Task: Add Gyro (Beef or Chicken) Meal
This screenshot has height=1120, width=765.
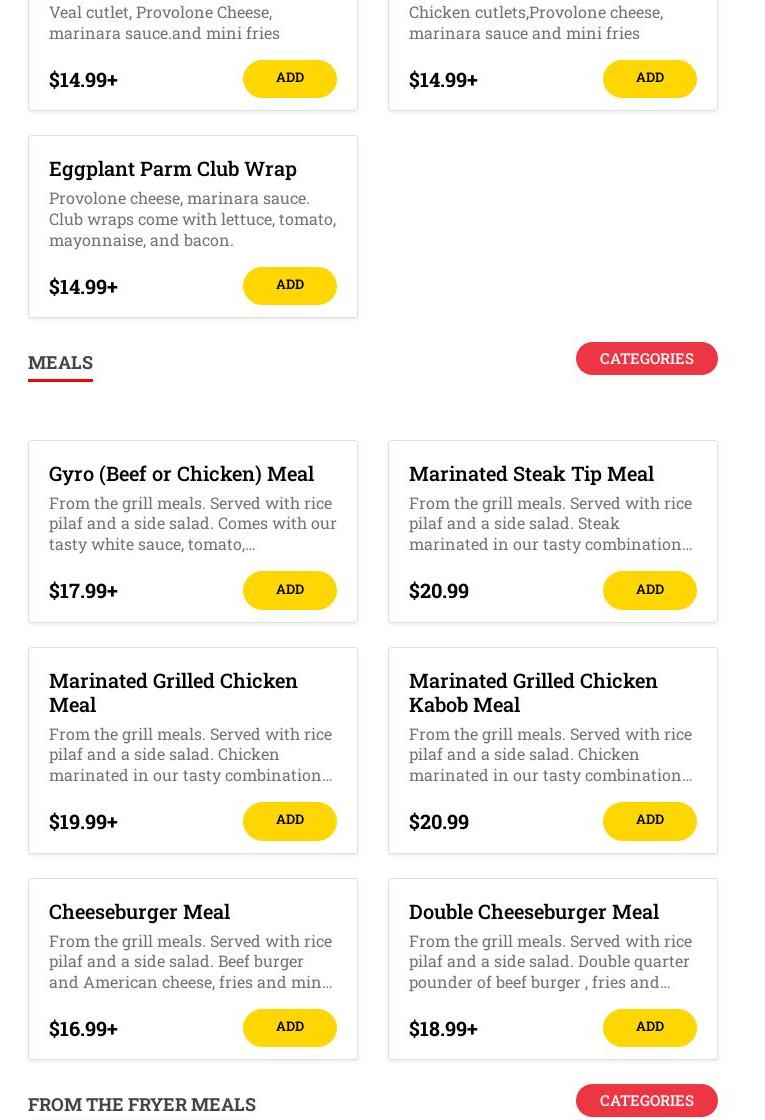Action: 289,590
